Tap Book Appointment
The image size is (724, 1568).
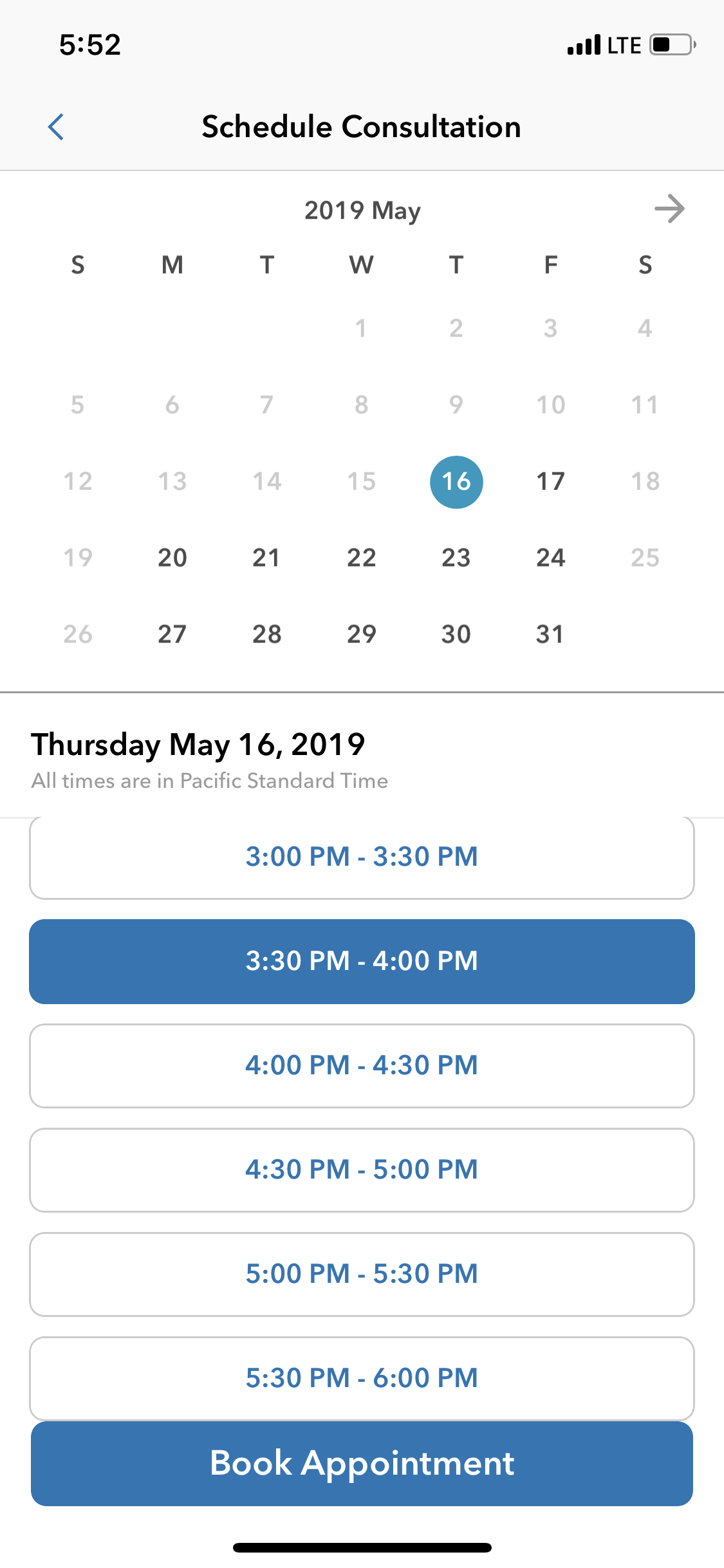click(362, 1464)
